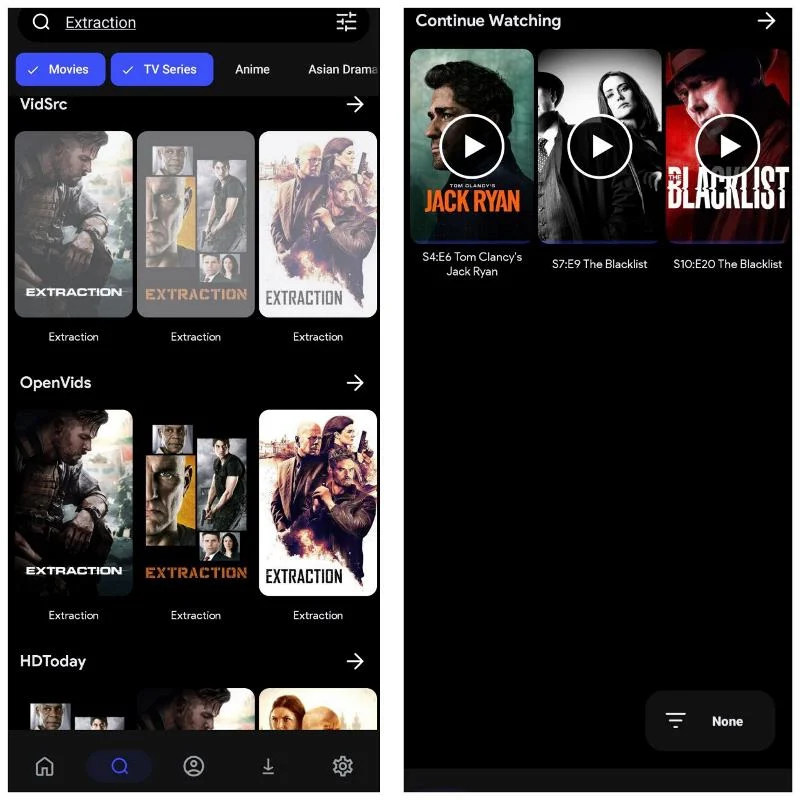Open the white Extraction poster under OpenVids

point(318,503)
